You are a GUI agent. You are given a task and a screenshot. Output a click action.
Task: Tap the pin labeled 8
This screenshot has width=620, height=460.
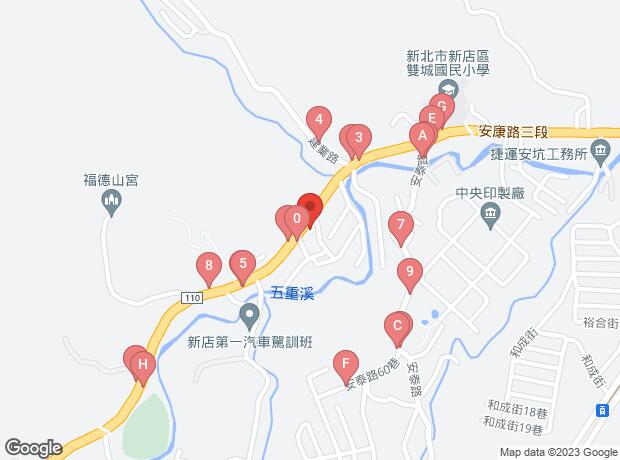pyautogui.click(x=208, y=267)
